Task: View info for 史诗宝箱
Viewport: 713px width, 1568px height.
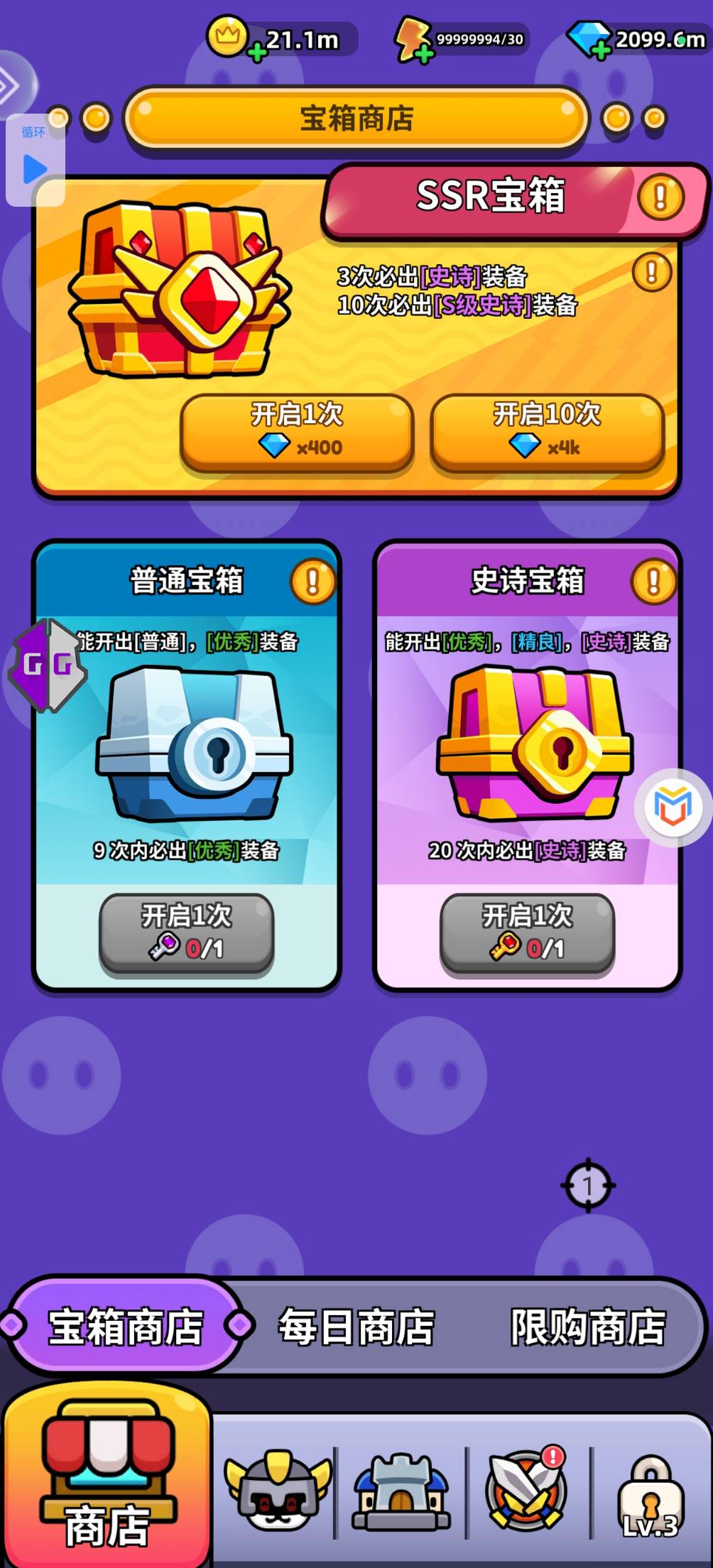Action: tap(653, 582)
